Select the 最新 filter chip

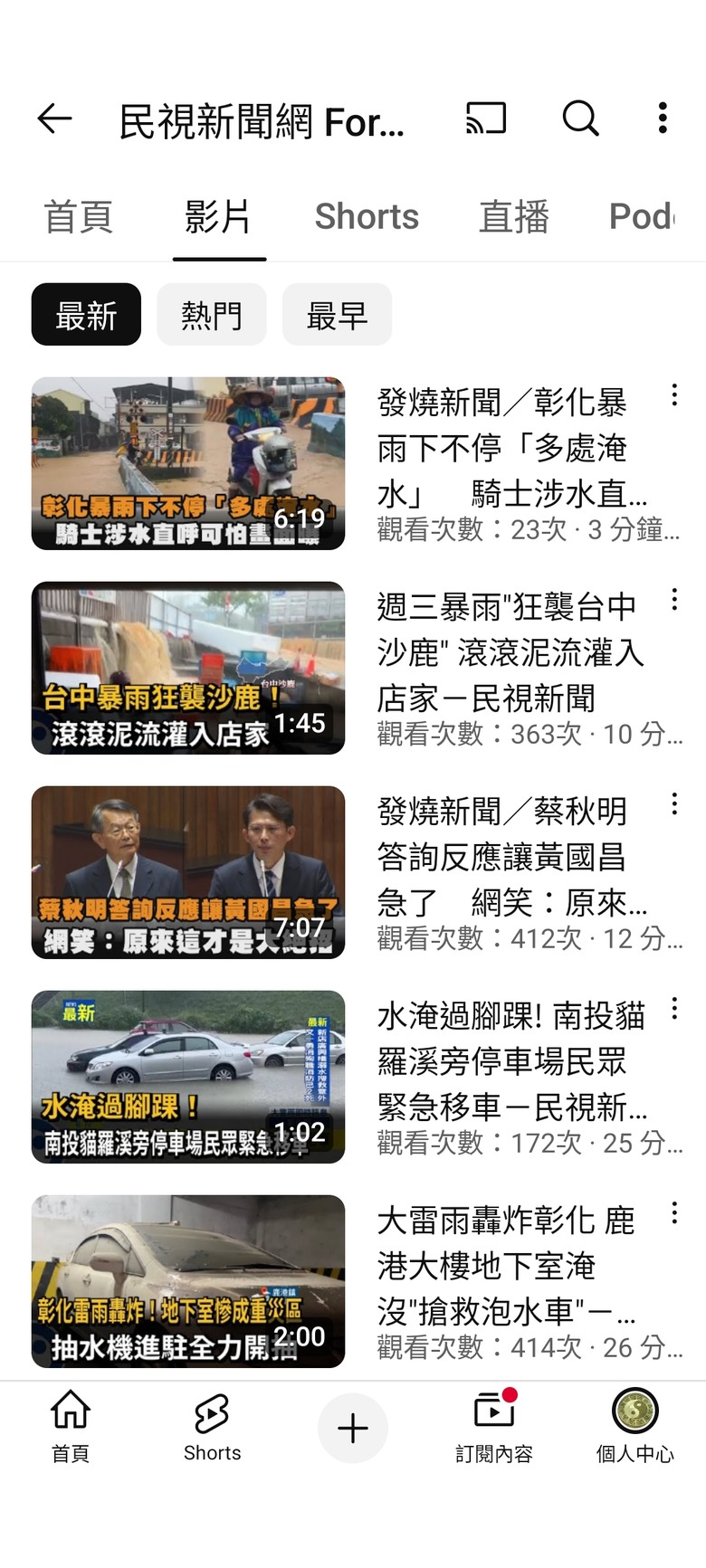[86, 315]
